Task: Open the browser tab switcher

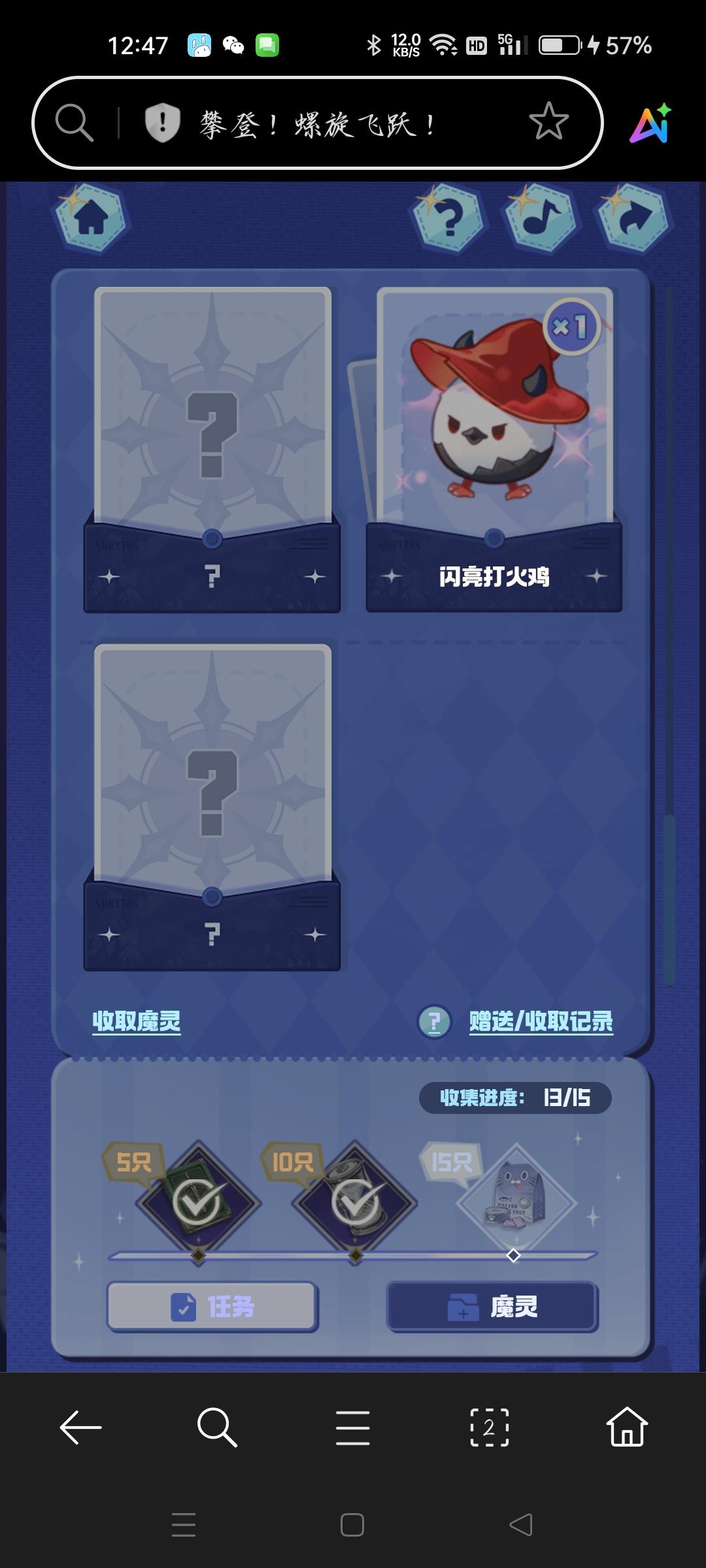Action: [489, 1428]
